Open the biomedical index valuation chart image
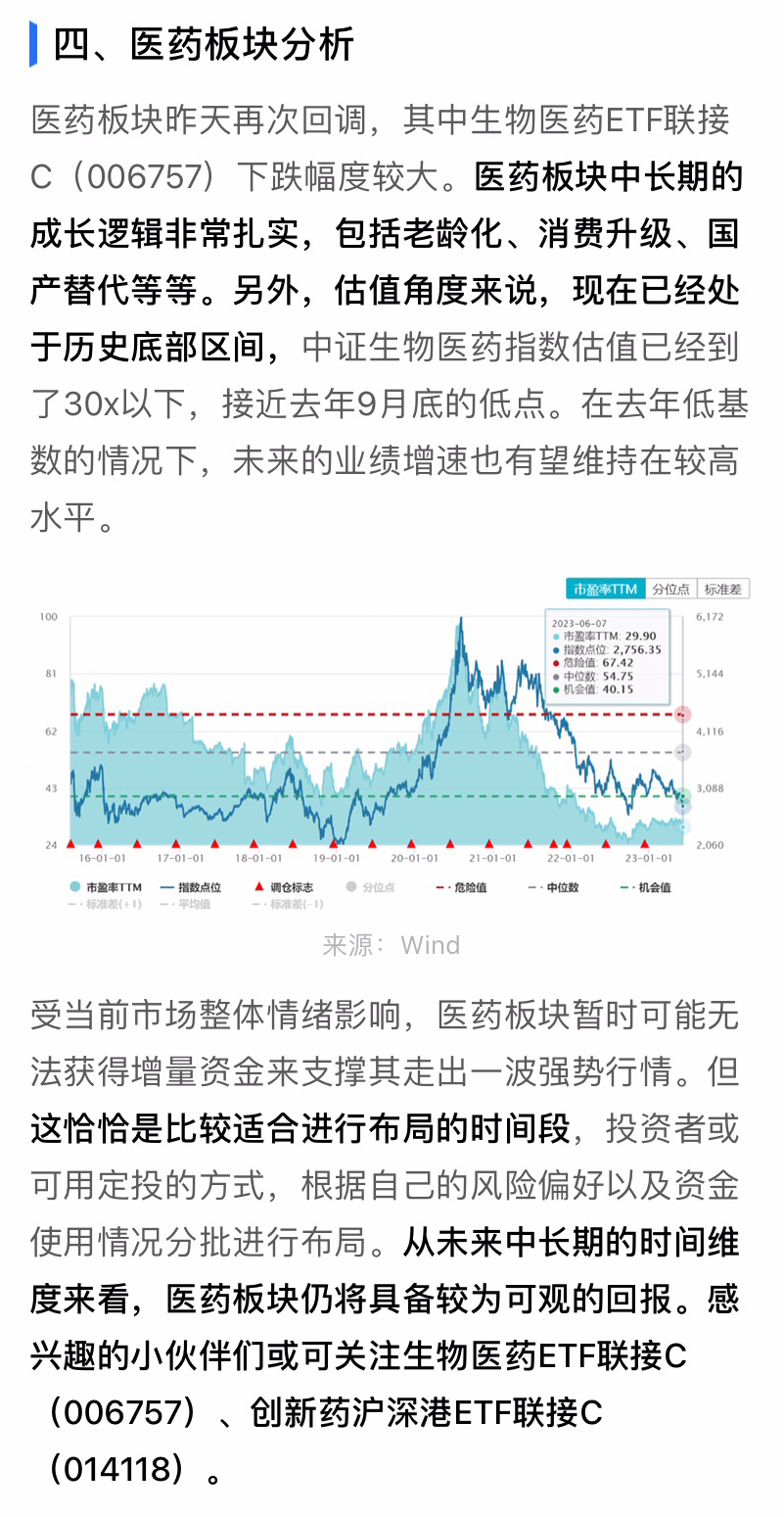Viewport: 784px width, 1517px height. (x=392, y=744)
